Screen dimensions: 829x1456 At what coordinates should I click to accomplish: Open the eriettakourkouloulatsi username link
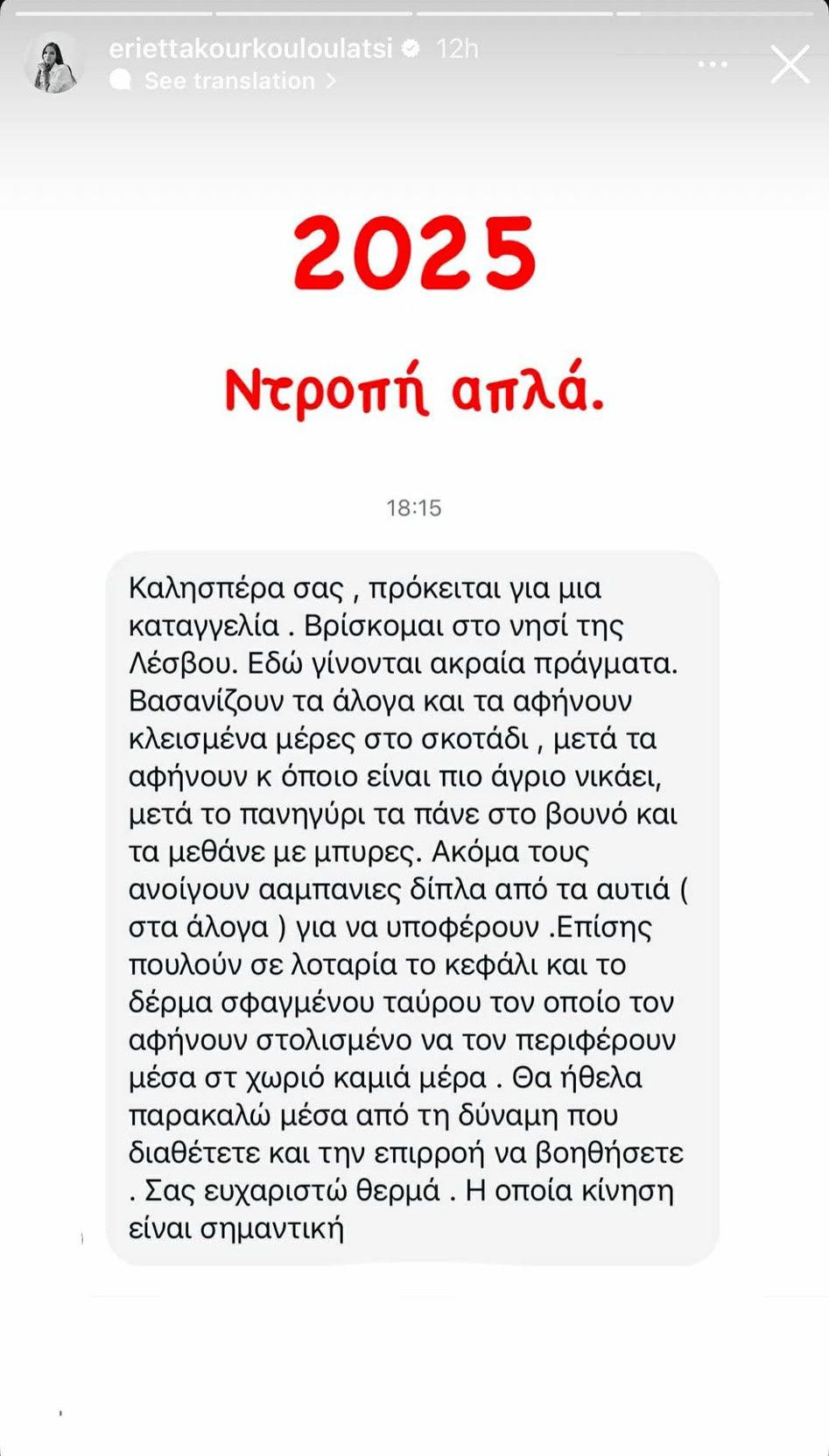pyautogui.click(x=253, y=50)
